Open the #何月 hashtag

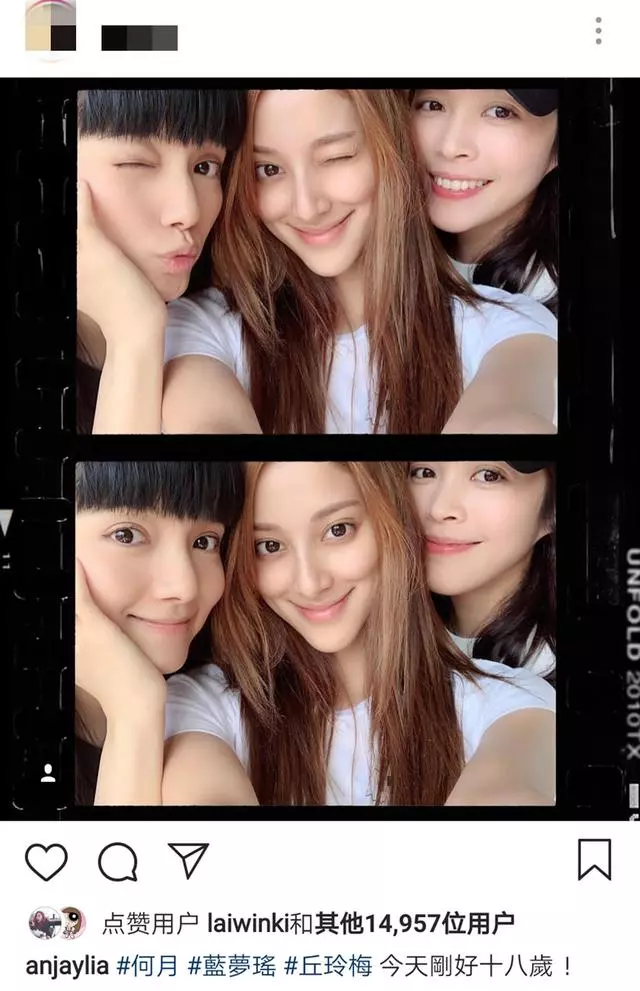(148, 966)
